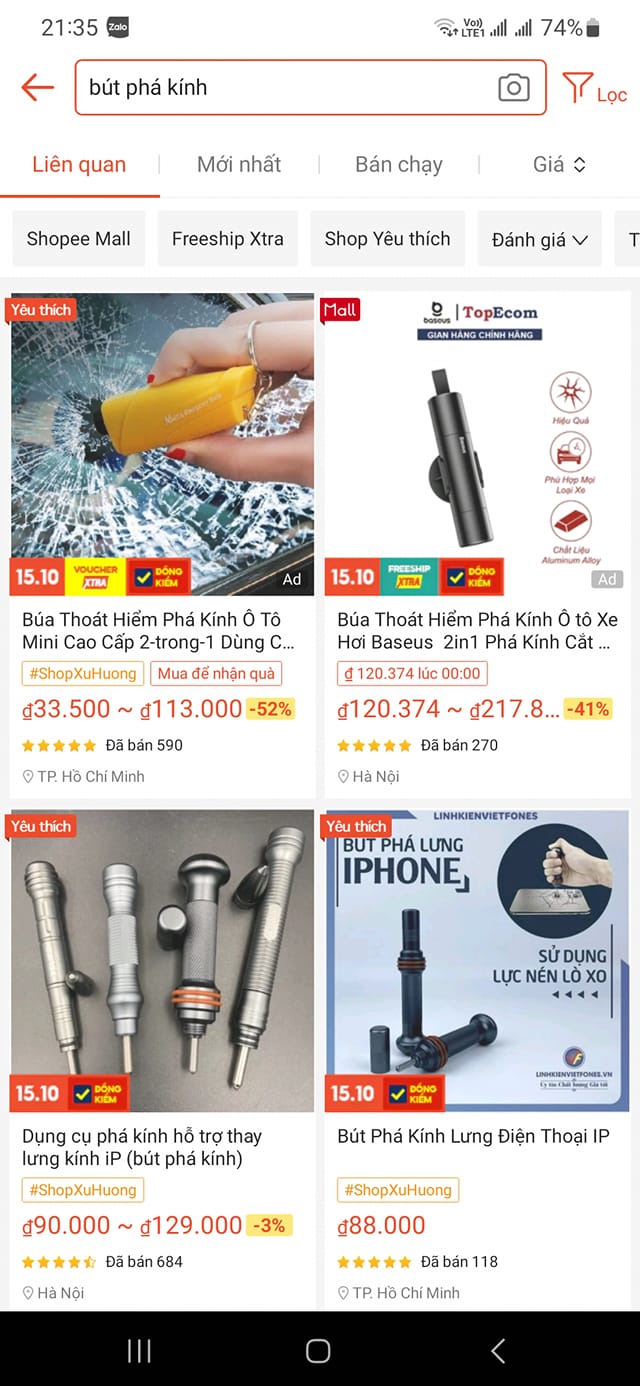Switch to the Mới nhất tab

pyautogui.click(x=239, y=165)
